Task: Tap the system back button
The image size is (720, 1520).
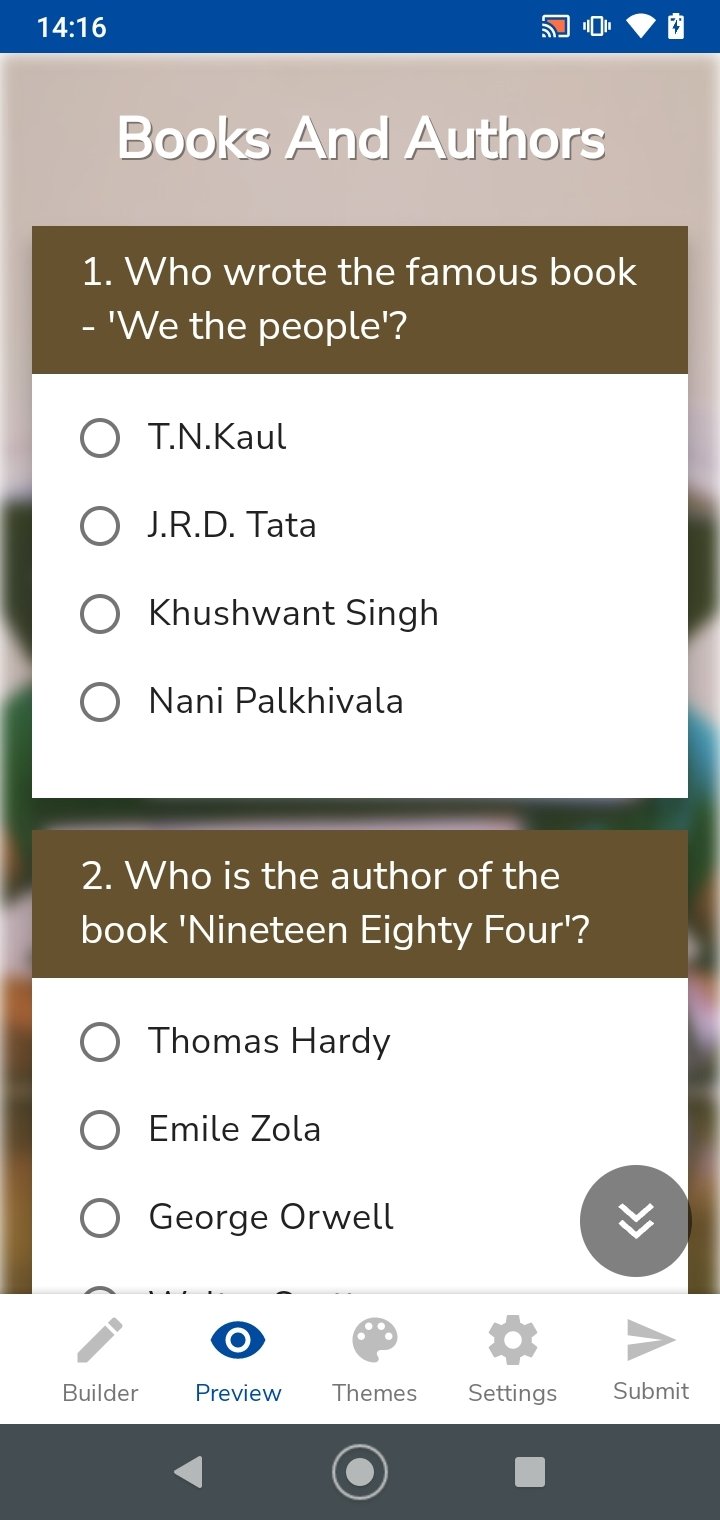Action: pos(188,1472)
